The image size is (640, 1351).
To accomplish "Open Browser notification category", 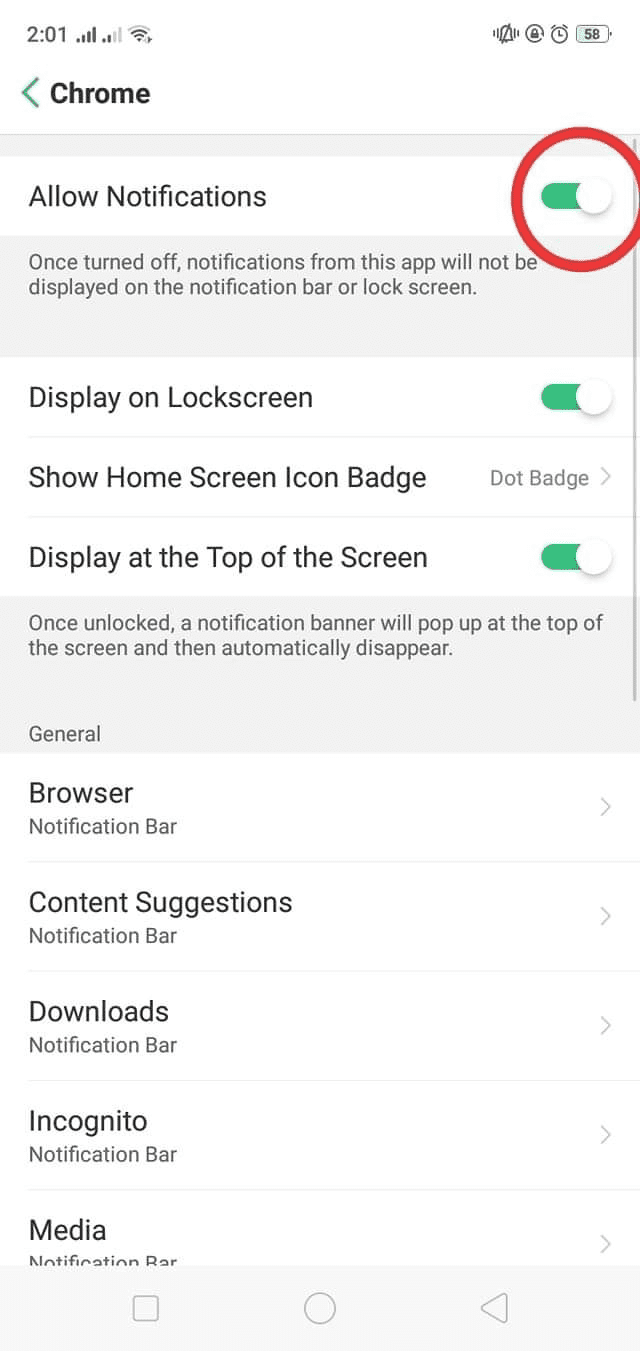I will coord(320,807).
